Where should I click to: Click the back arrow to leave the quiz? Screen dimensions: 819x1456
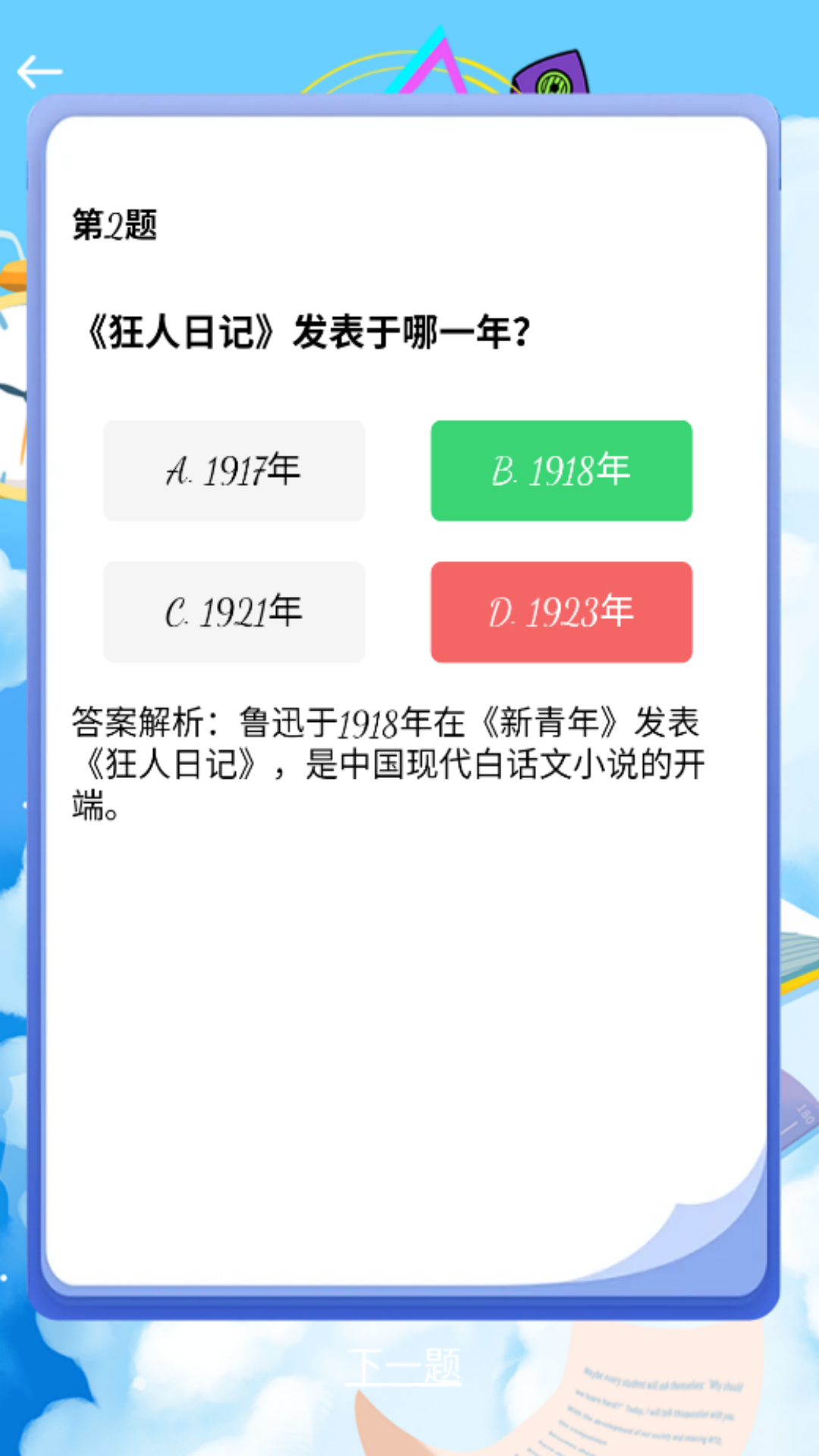(38, 70)
